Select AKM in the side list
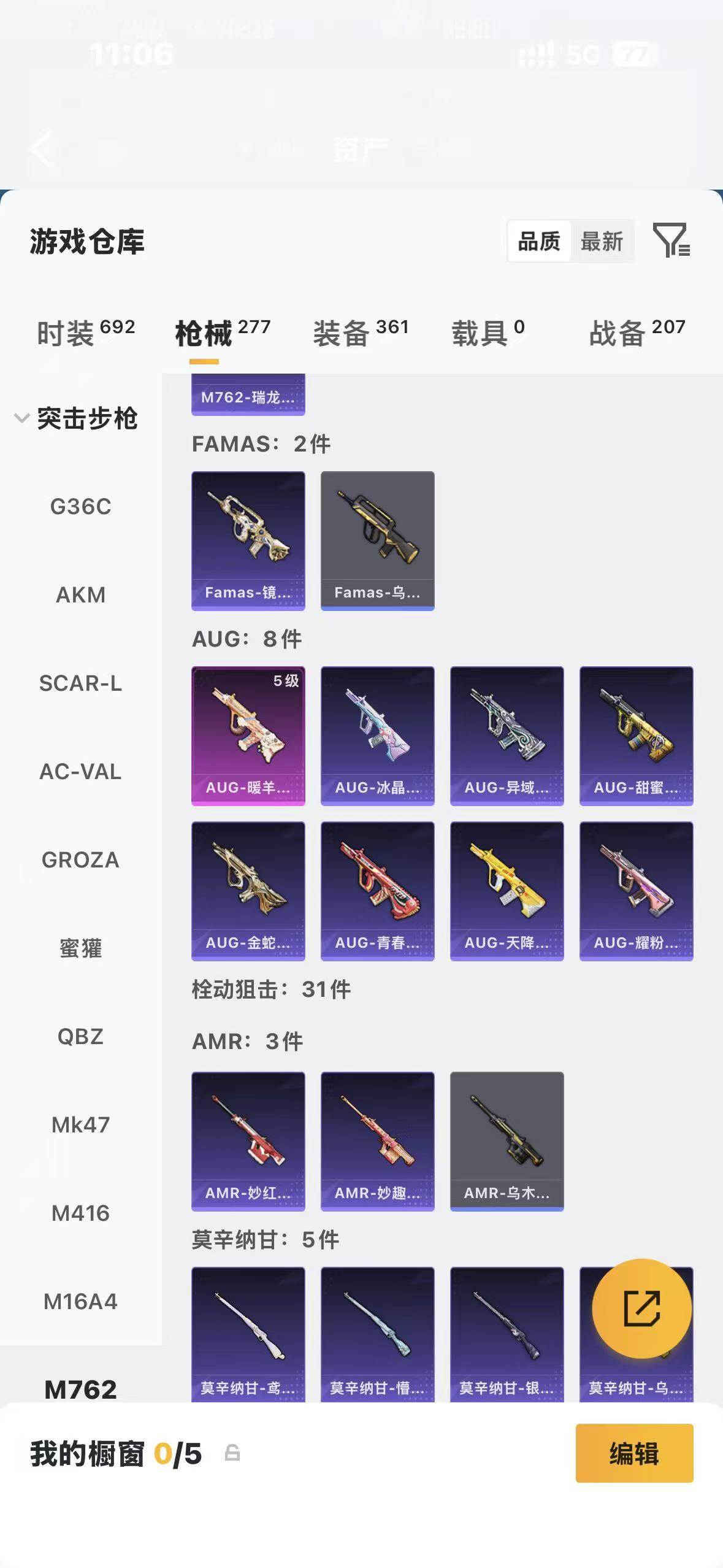The image size is (723, 1568). (80, 594)
